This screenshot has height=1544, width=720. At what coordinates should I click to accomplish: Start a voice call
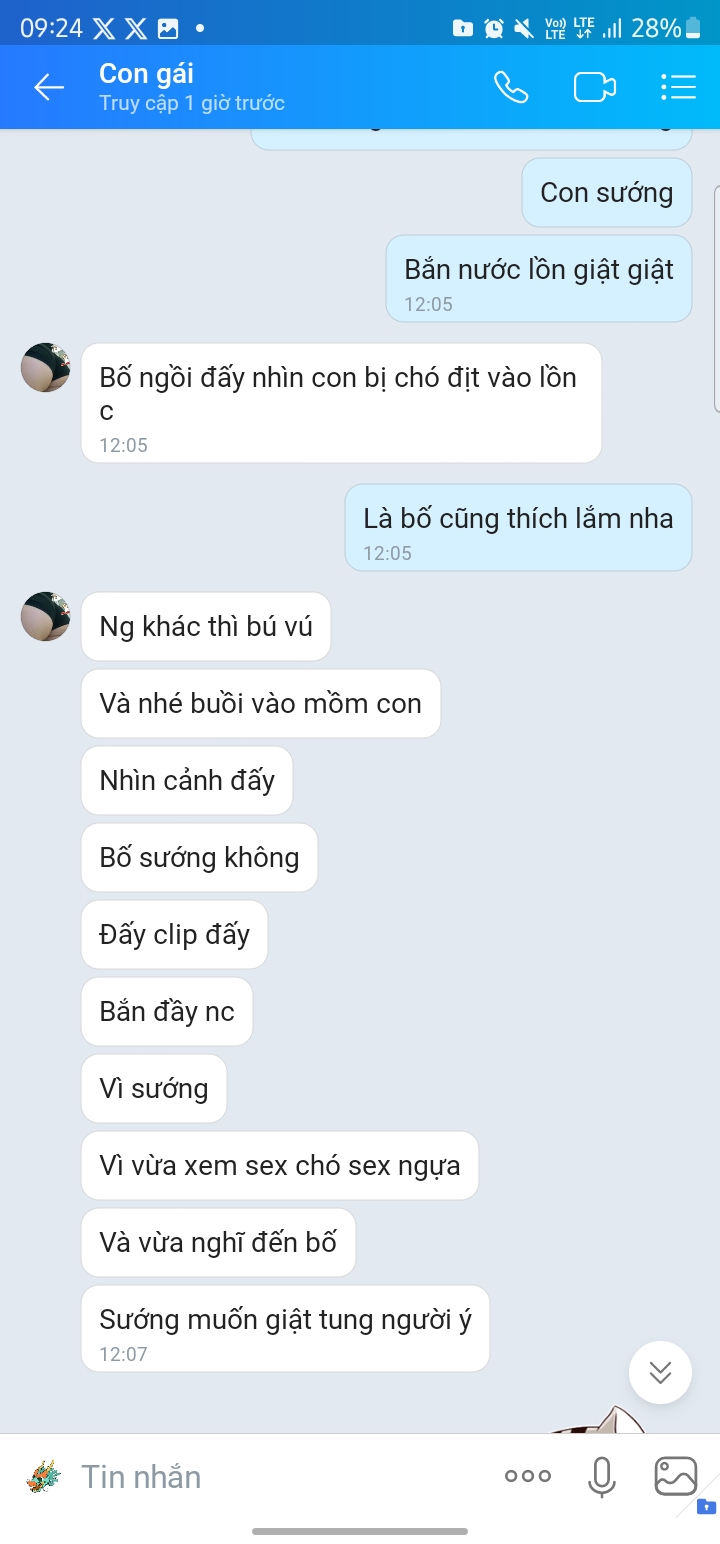[x=511, y=88]
